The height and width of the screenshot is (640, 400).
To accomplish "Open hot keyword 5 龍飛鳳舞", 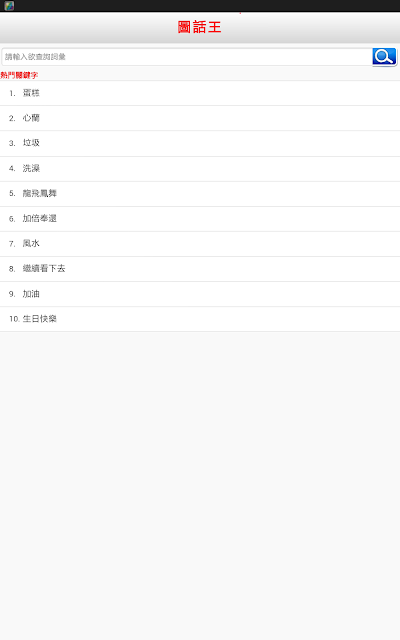I will [200, 194].
